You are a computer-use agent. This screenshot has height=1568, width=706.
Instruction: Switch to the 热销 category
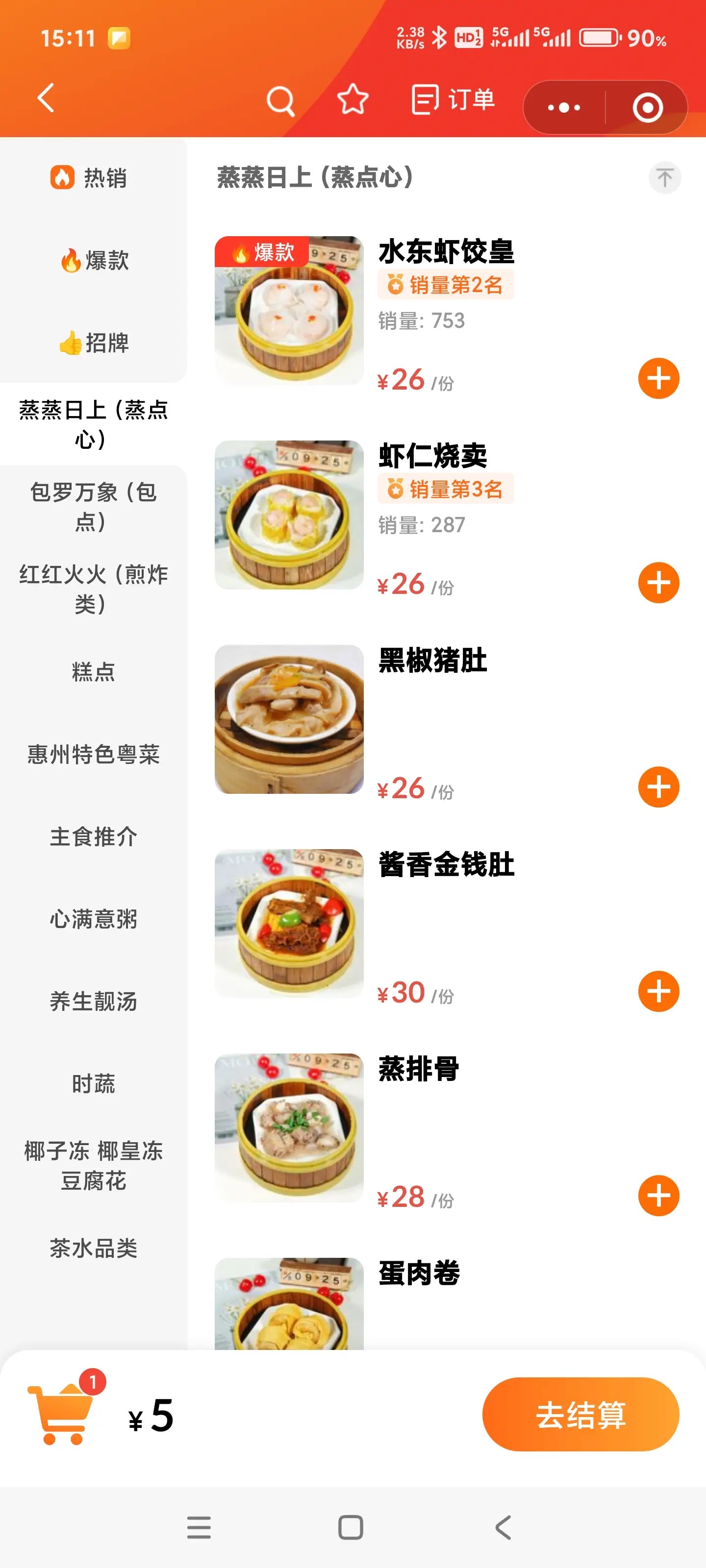click(93, 178)
